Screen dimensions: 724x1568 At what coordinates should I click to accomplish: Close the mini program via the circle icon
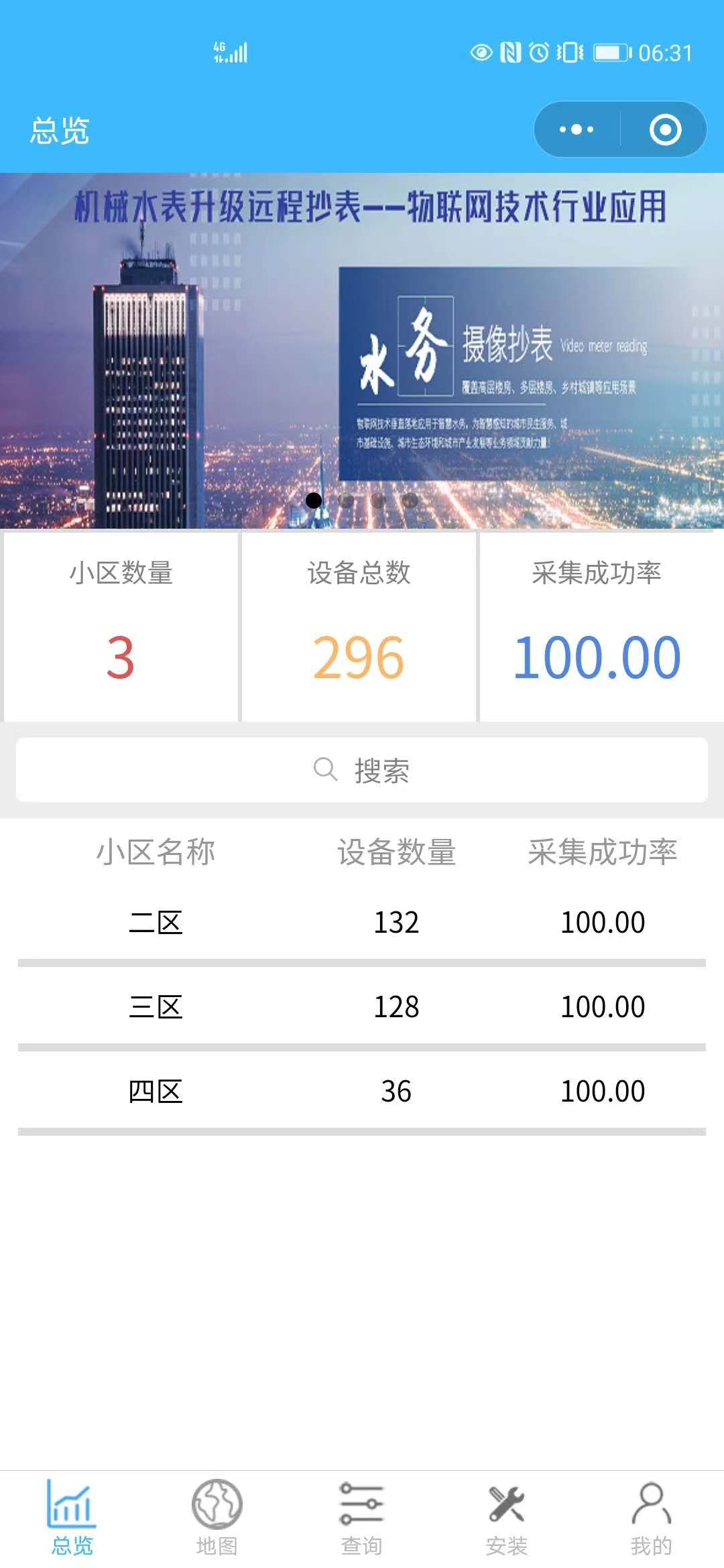click(665, 129)
